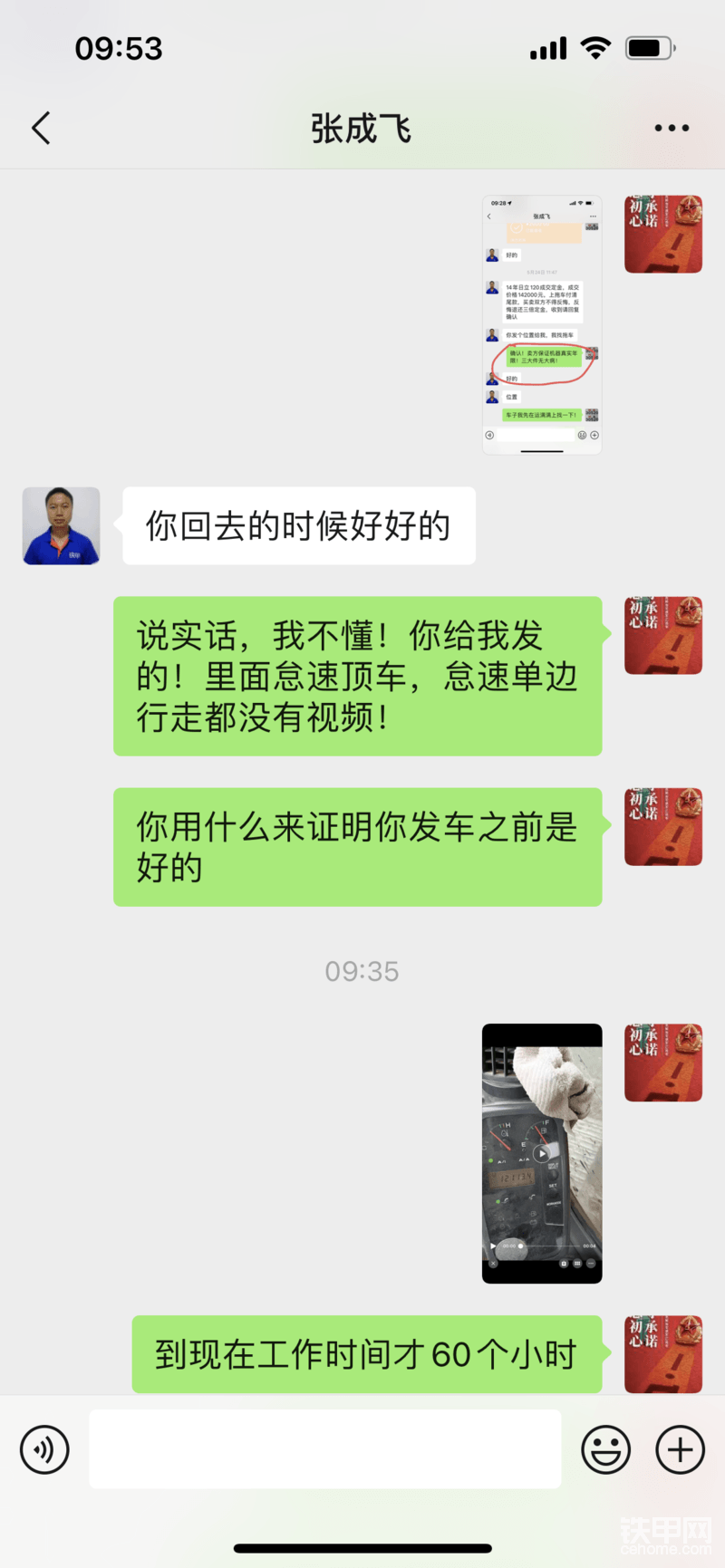Open the emoji sticker panel
This screenshot has height=1568, width=725.
[x=605, y=1449]
